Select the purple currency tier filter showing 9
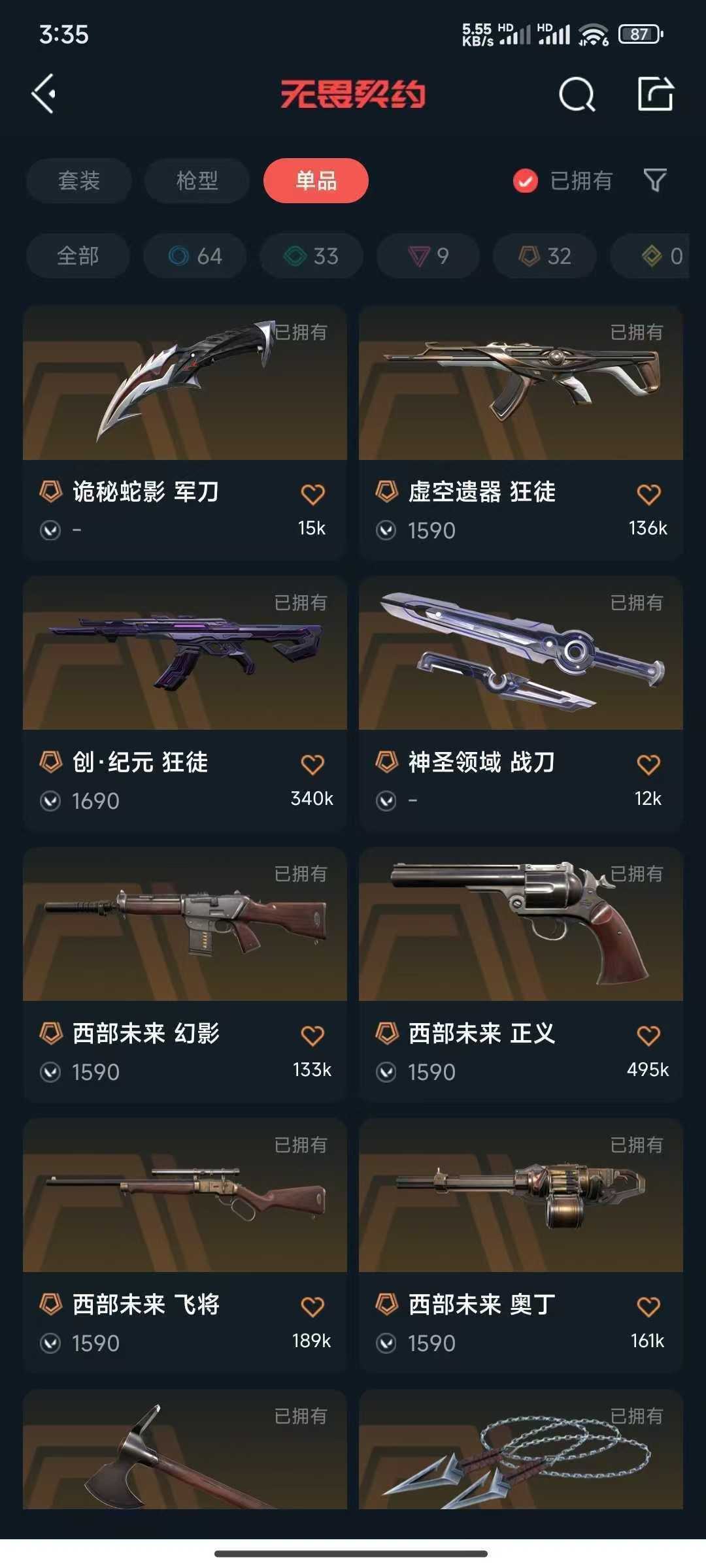 tap(427, 256)
